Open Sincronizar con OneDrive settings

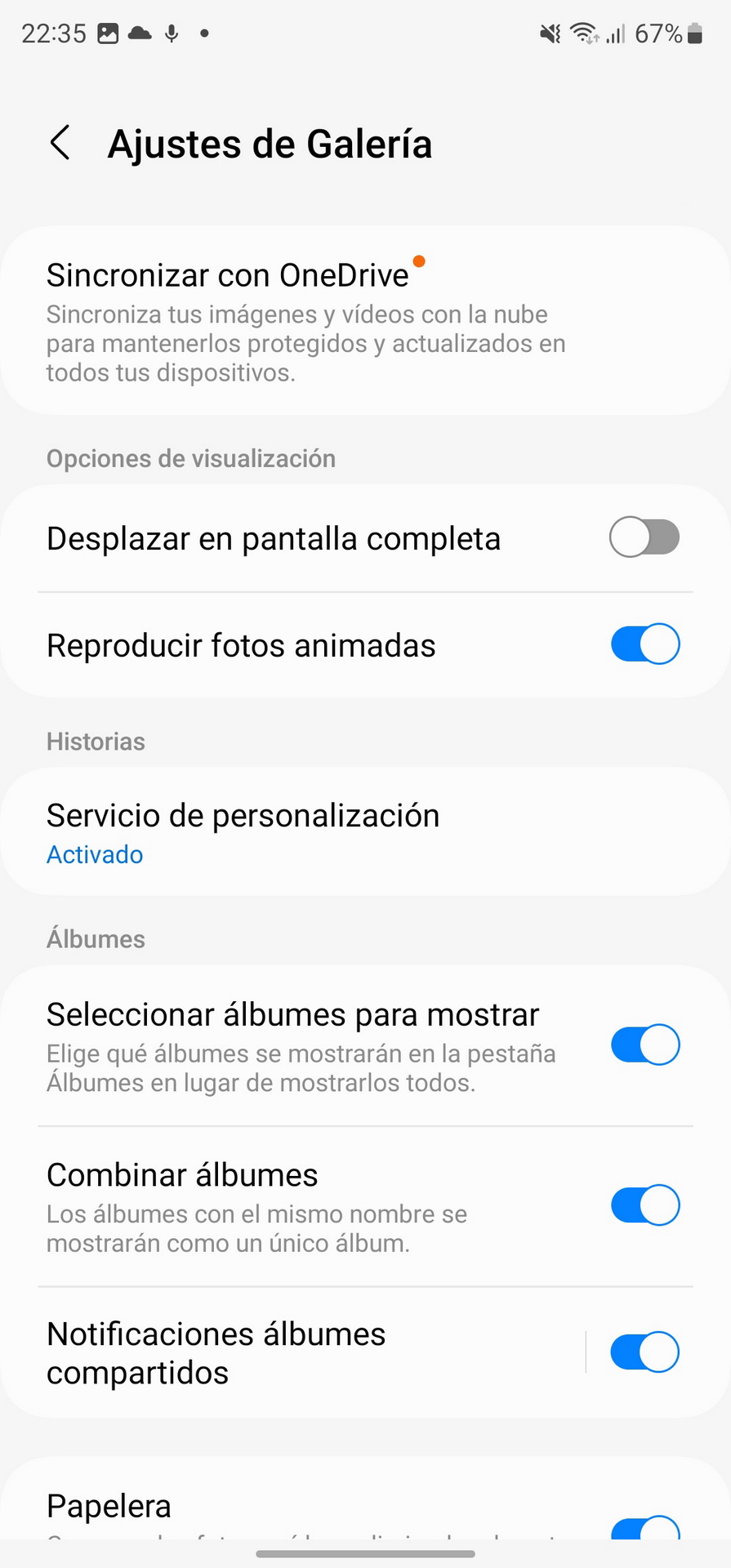(x=365, y=320)
